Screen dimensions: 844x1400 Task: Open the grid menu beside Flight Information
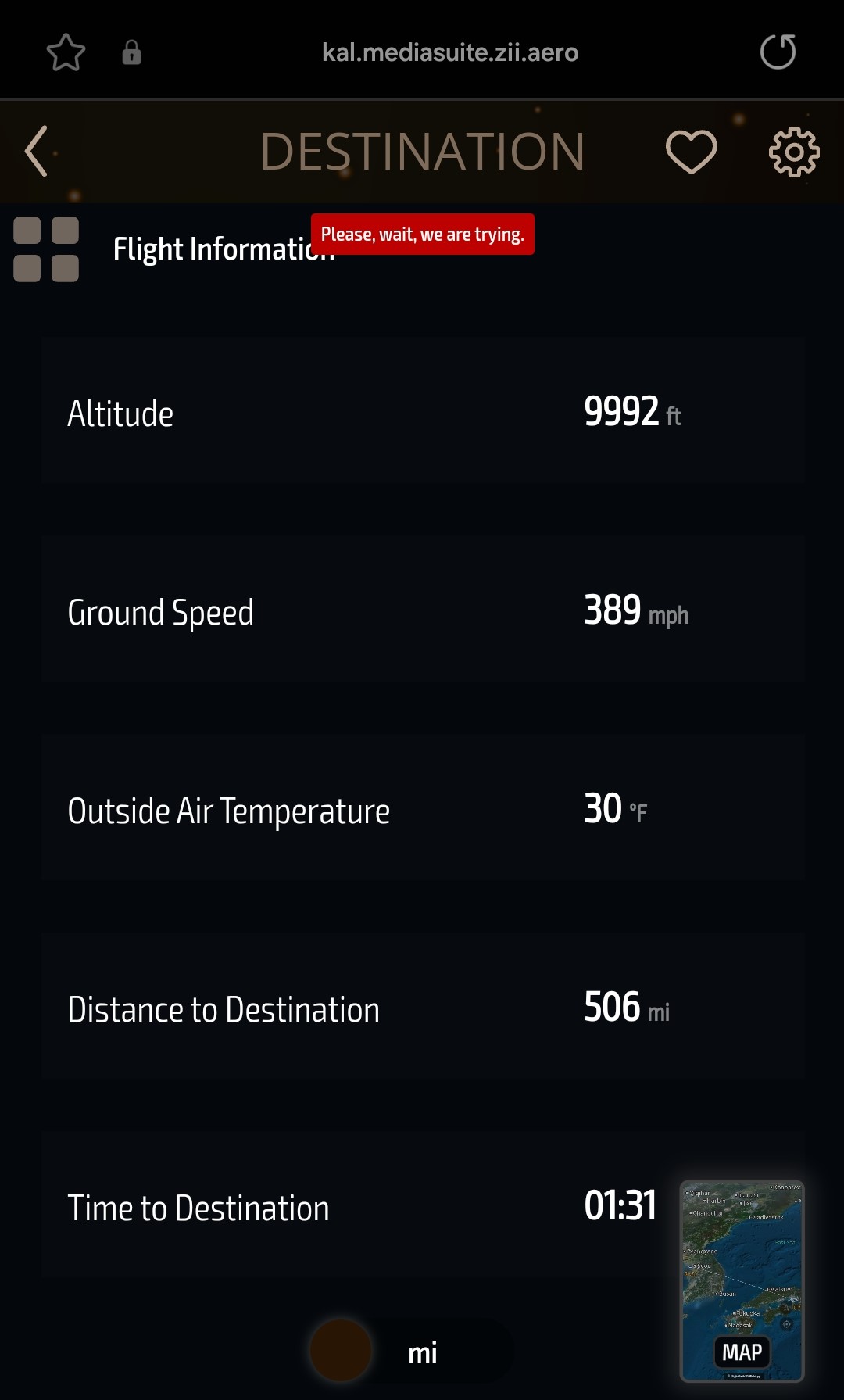(46, 249)
